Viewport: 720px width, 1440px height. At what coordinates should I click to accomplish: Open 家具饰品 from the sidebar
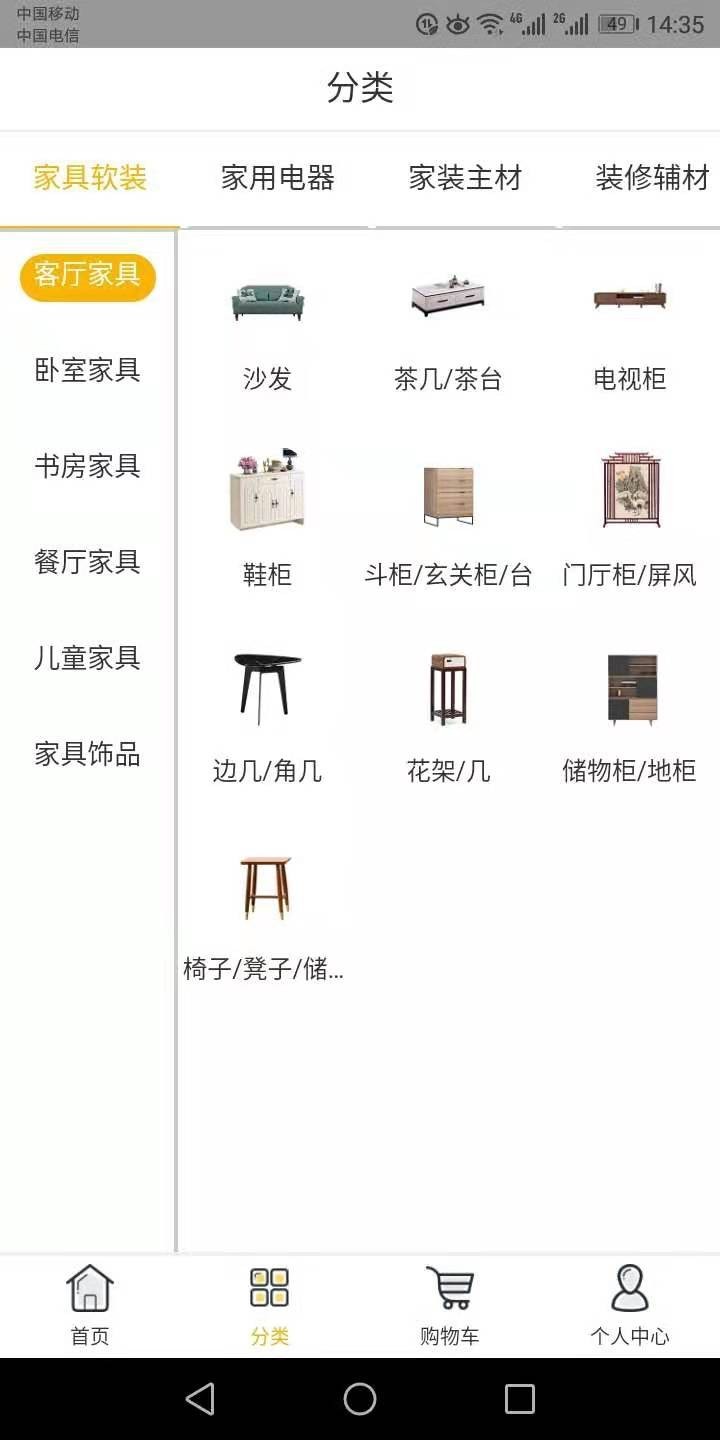point(87,754)
